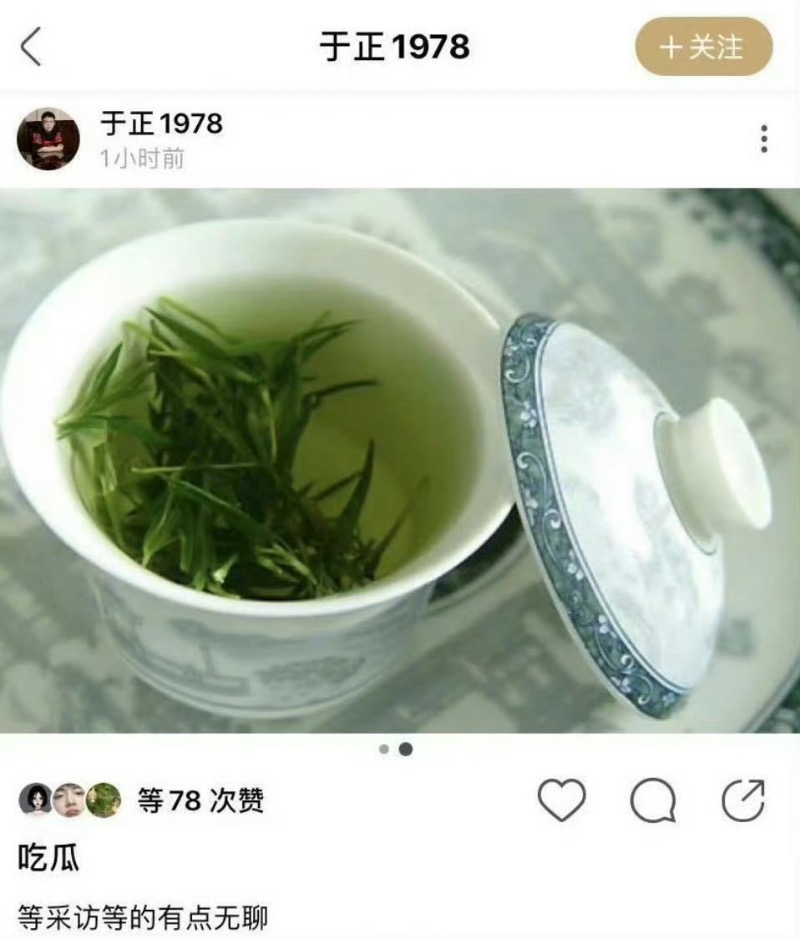View the 78 people who liked this
Image resolution: width=800 pixels, height=939 pixels.
tap(200, 800)
